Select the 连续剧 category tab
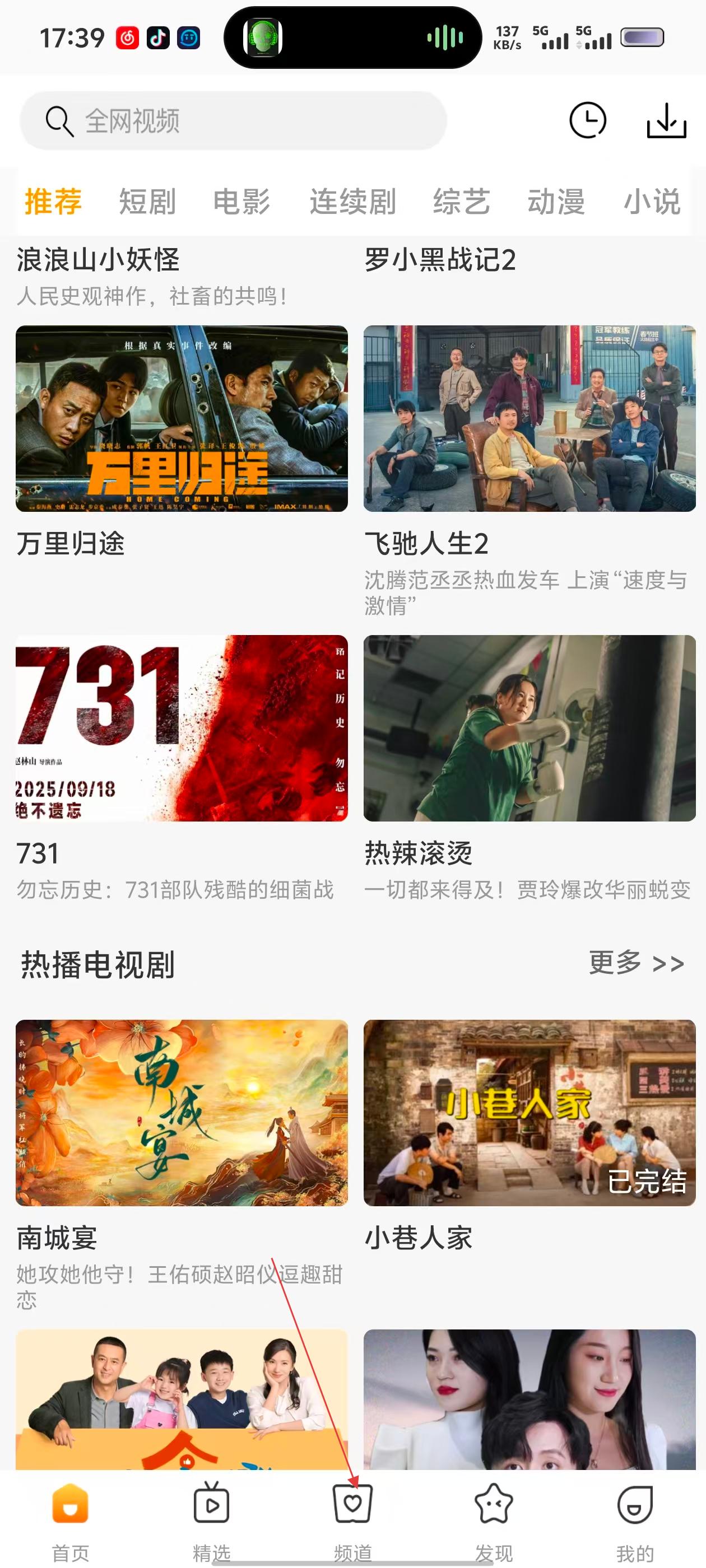 352,202
